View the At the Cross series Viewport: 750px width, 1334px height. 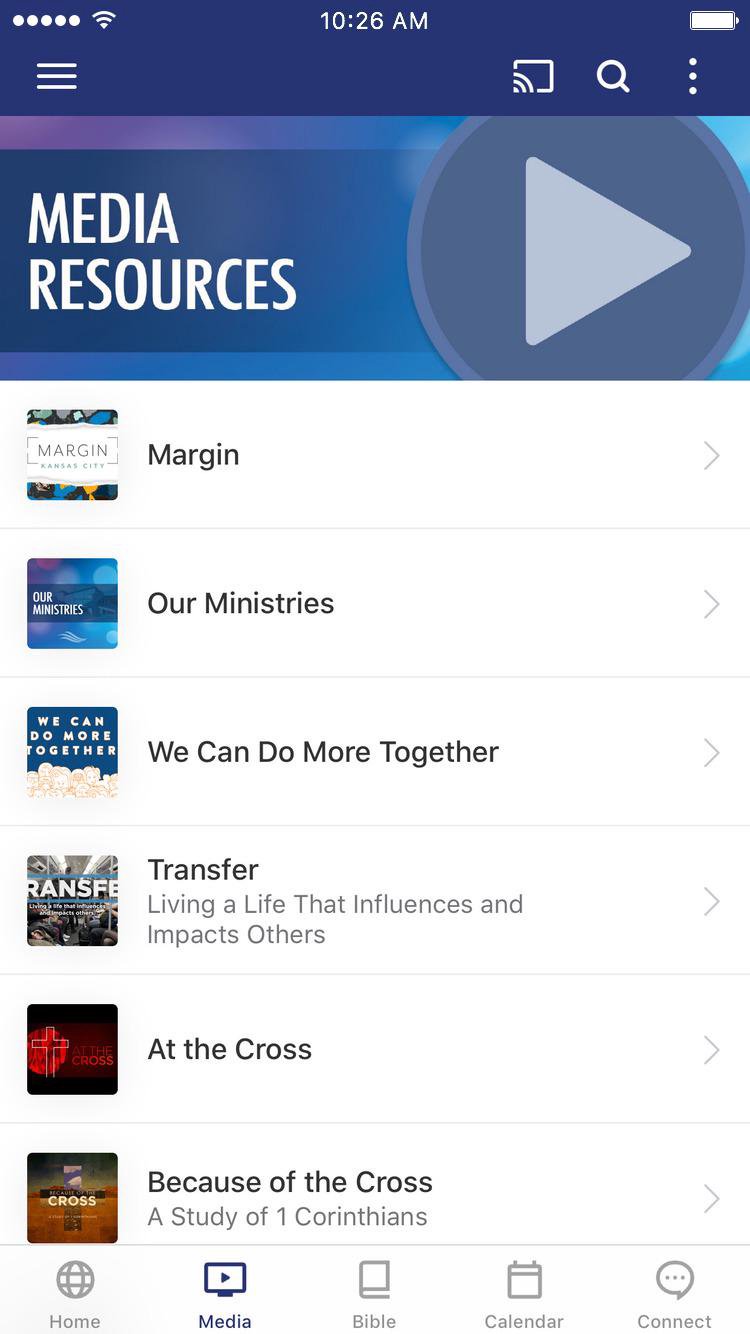pos(375,1049)
